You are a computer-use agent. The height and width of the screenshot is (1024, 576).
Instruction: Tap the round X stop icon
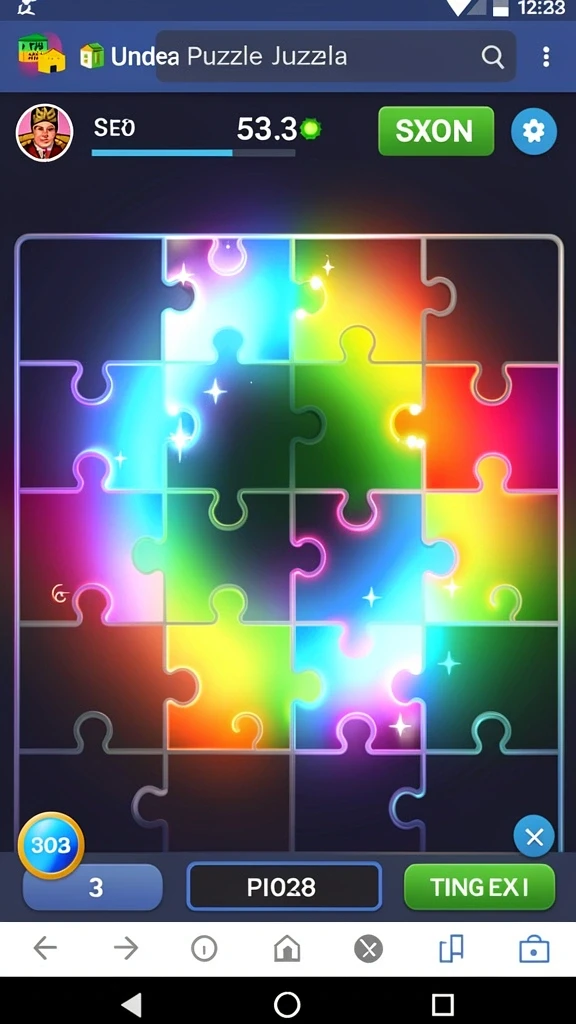368,949
